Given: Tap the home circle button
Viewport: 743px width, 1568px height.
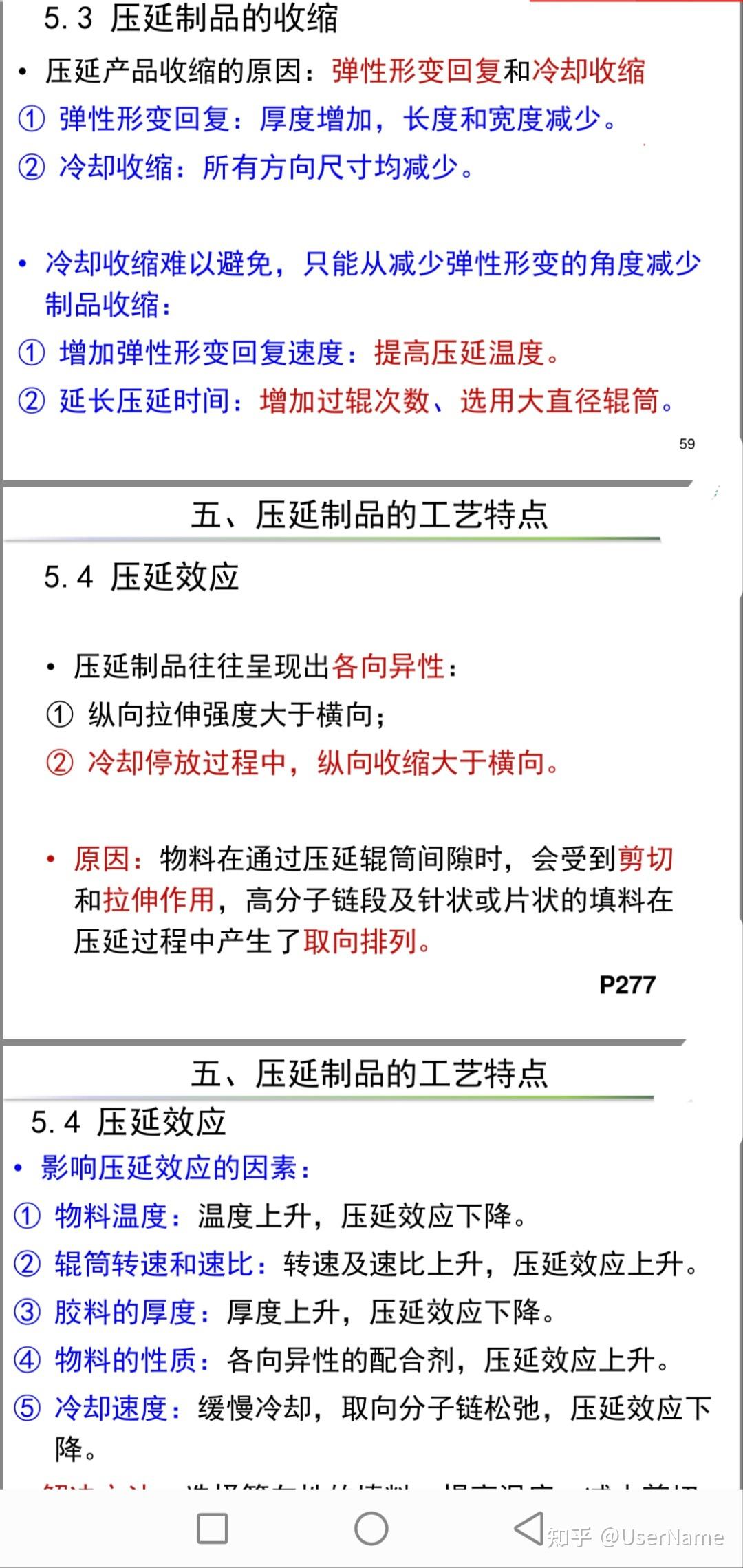Looking at the screenshot, I should click(x=371, y=1529).
